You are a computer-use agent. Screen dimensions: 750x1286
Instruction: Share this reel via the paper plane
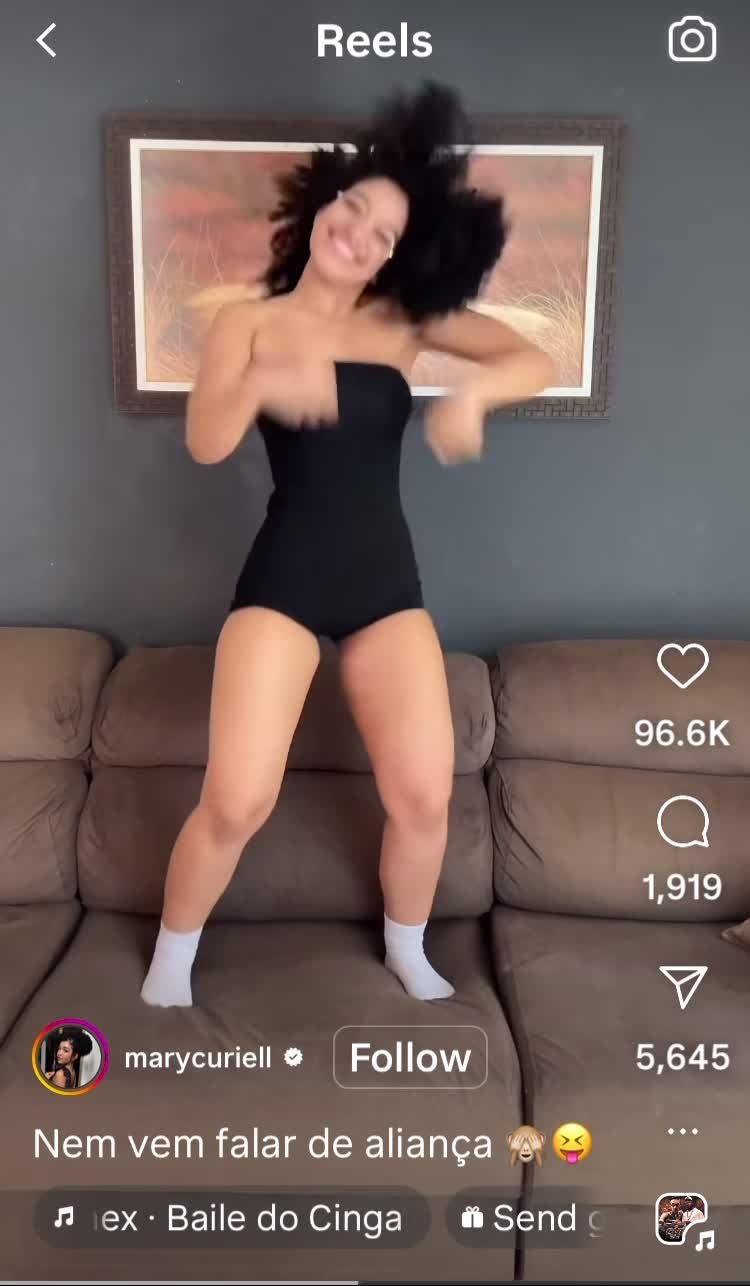(684, 987)
